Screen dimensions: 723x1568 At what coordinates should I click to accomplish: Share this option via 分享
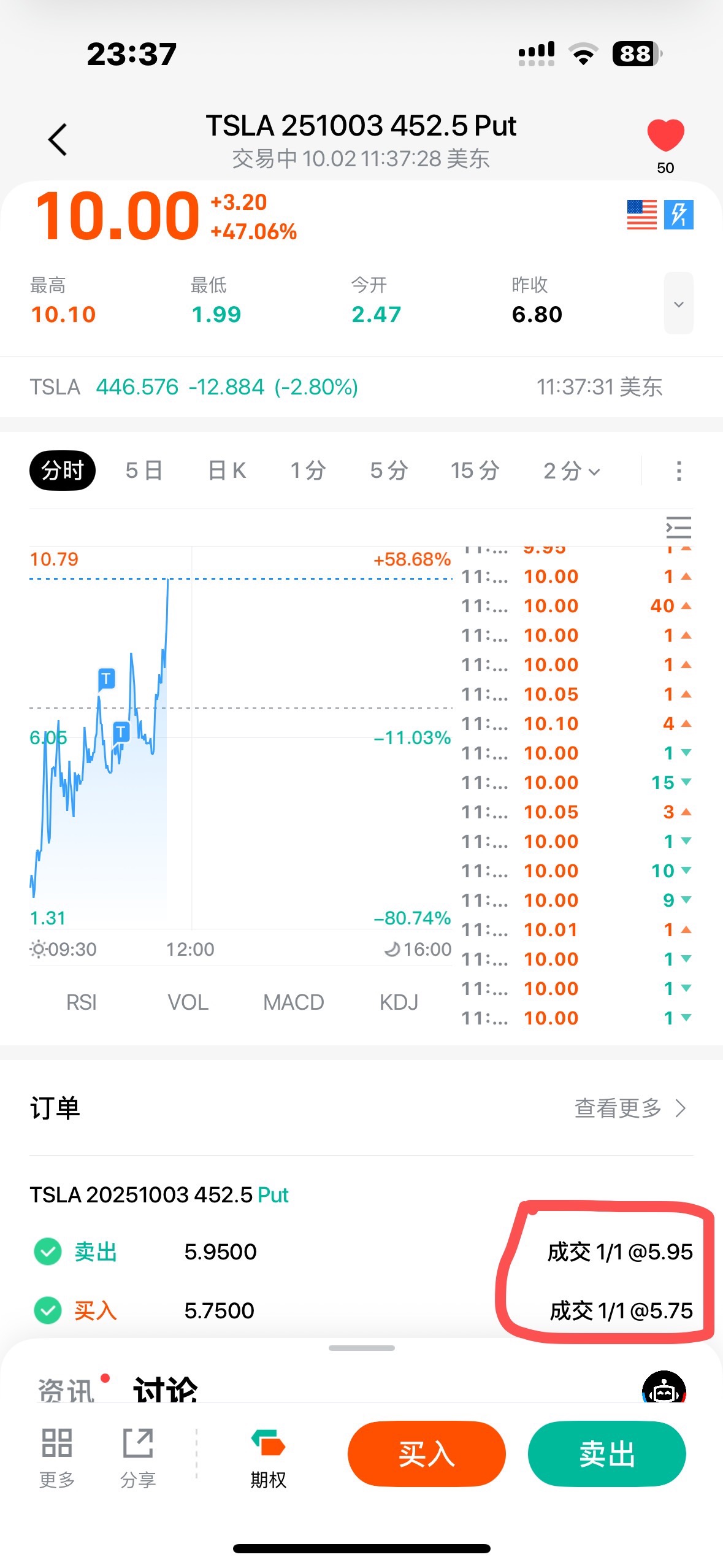[x=138, y=1455]
